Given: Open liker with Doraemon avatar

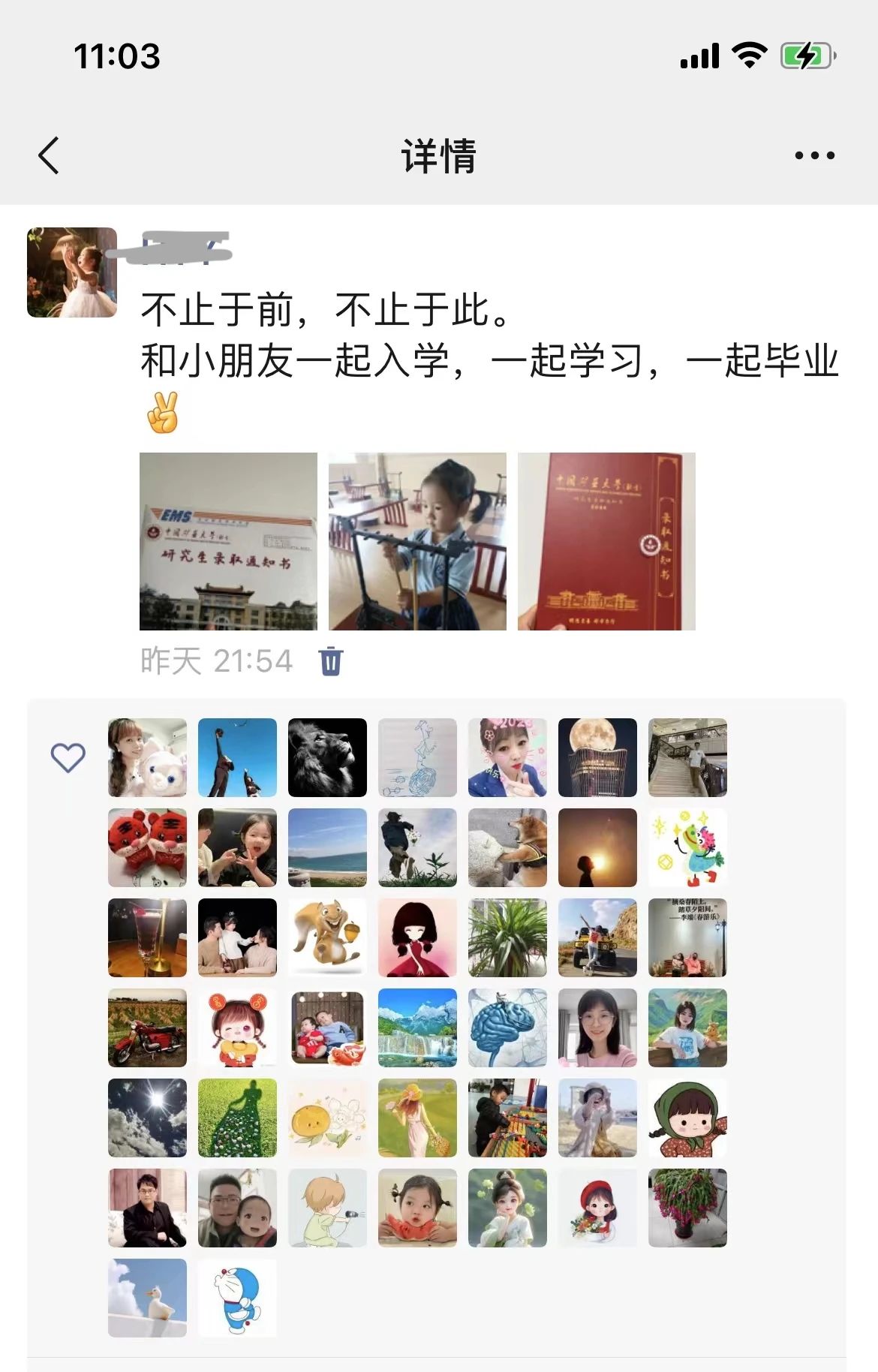Looking at the screenshot, I should 237,1298.
